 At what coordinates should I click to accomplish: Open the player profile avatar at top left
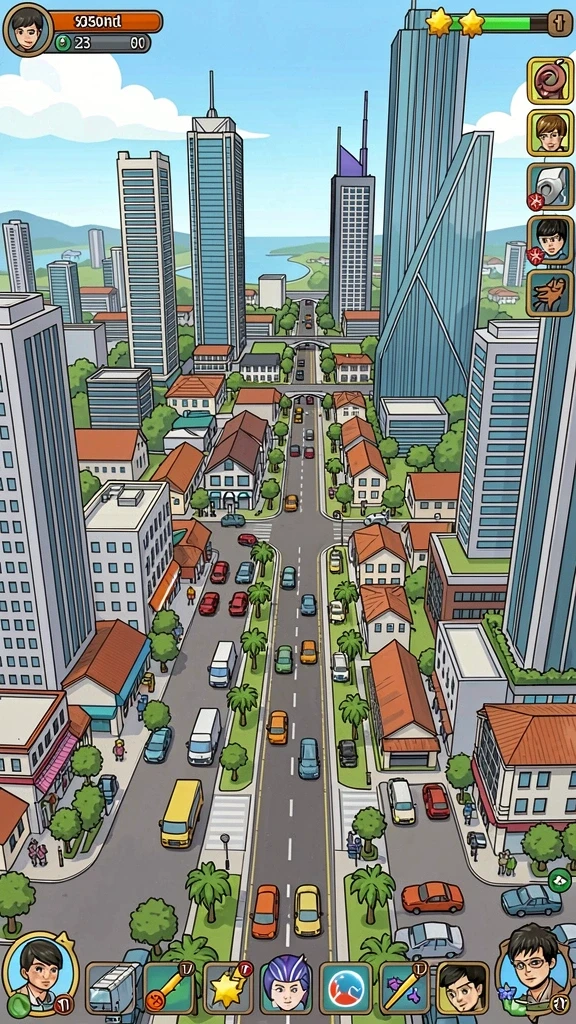[x=27, y=29]
